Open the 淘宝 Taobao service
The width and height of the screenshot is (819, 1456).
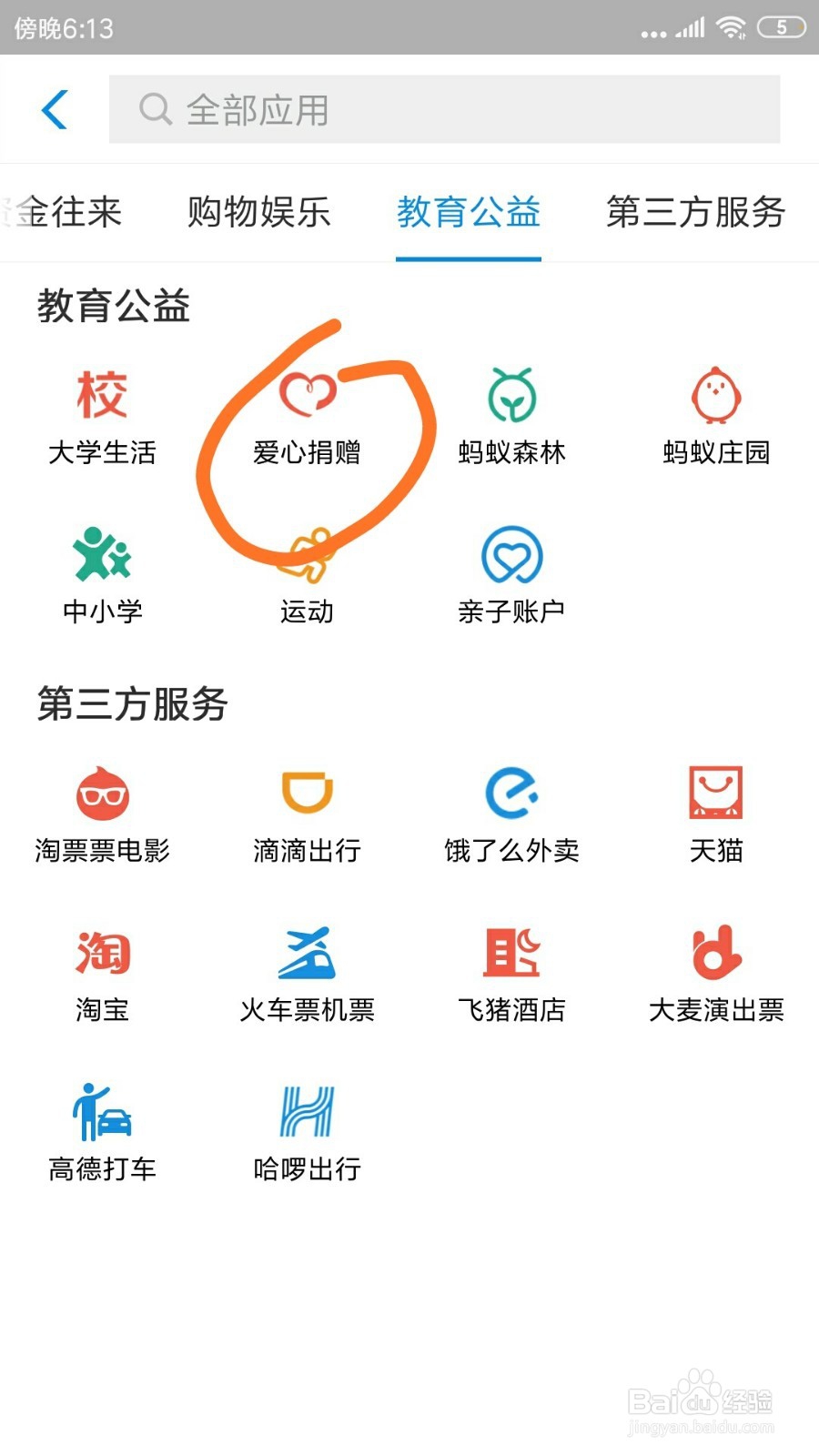click(x=103, y=974)
